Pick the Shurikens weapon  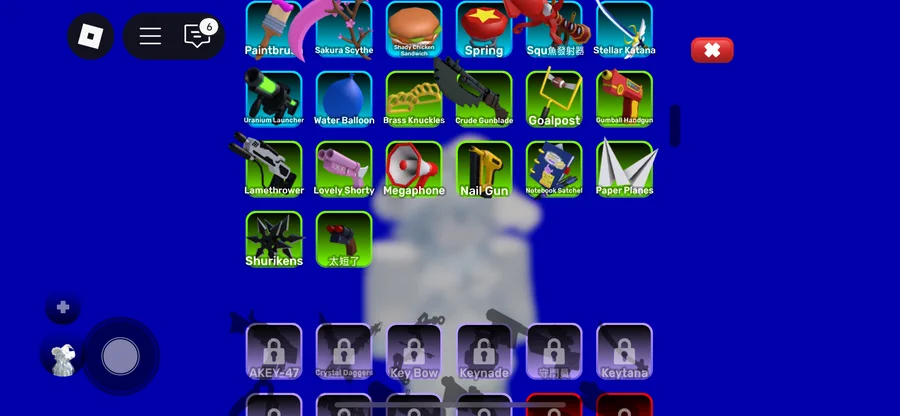pos(273,238)
